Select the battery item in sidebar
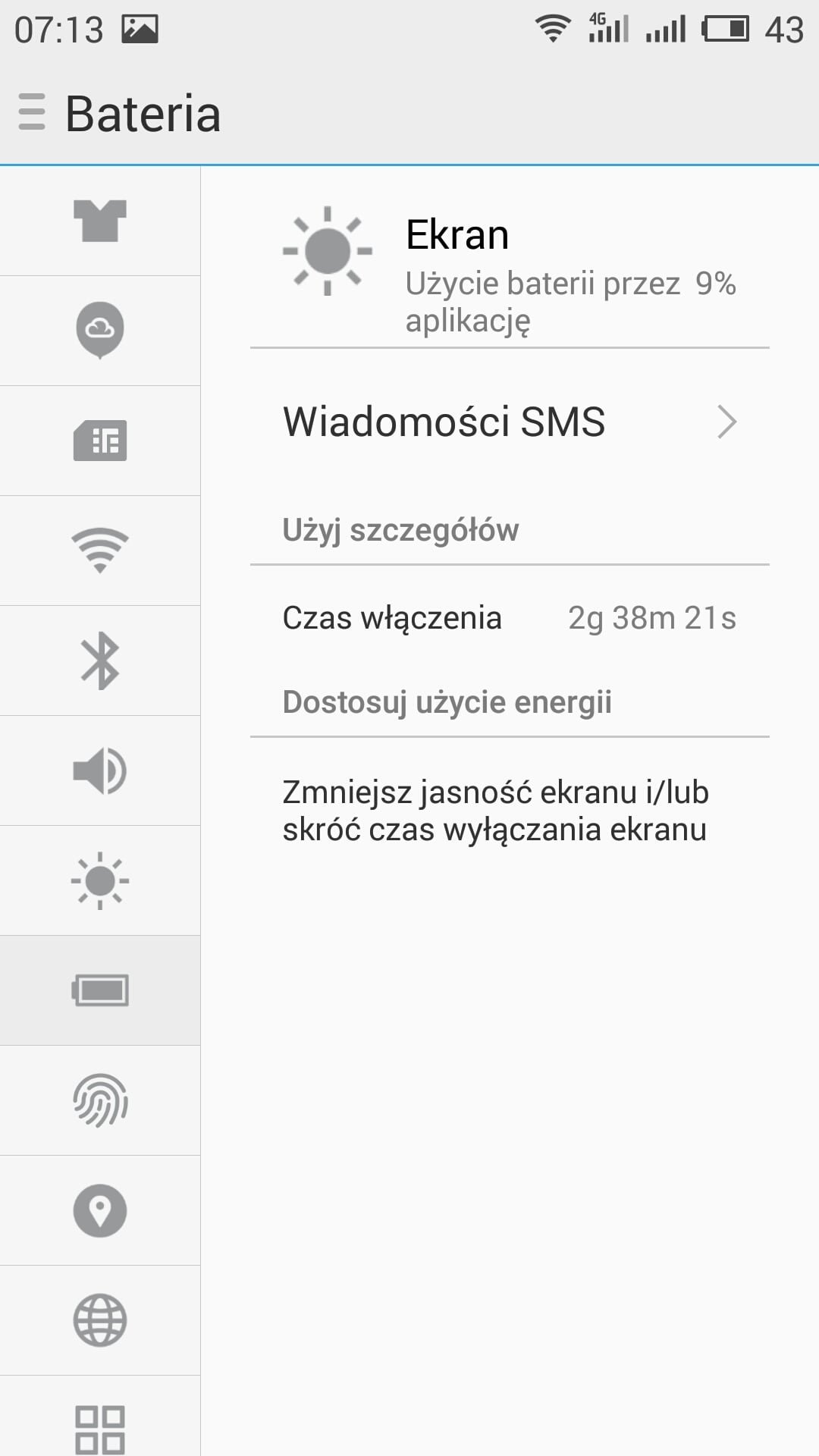Viewport: 819px width, 1456px height. click(x=100, y=990)
